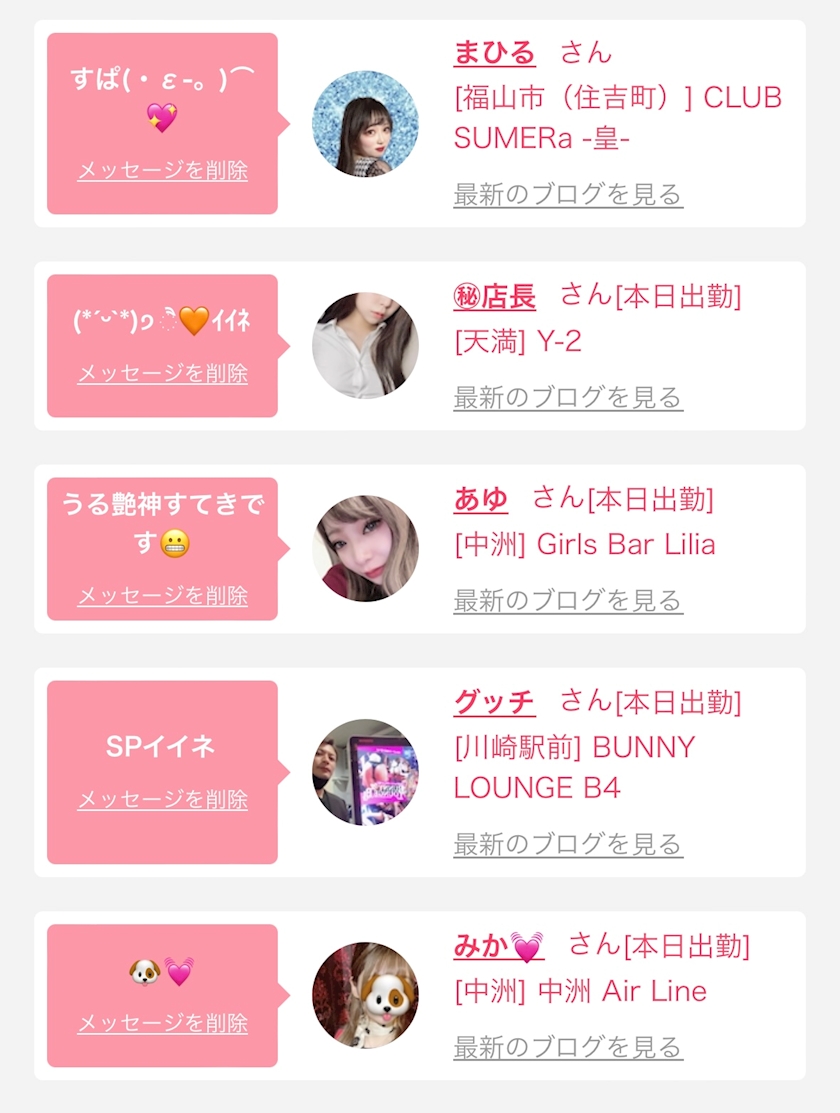
Task: Open まひる's profile name link
Action: (x=494, y=52)
